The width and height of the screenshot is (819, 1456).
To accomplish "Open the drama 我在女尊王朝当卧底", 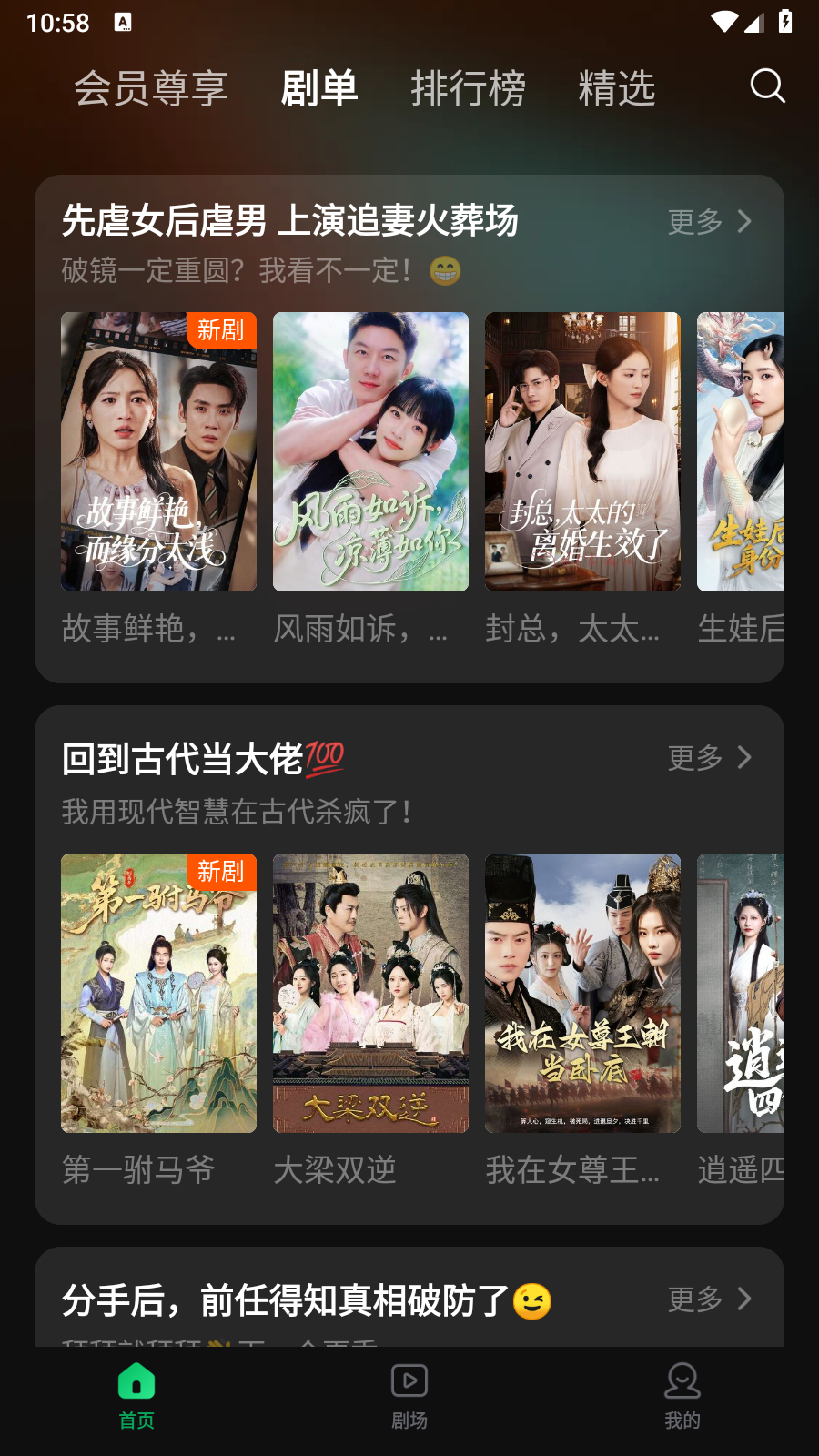I will [x=582, y=993].
